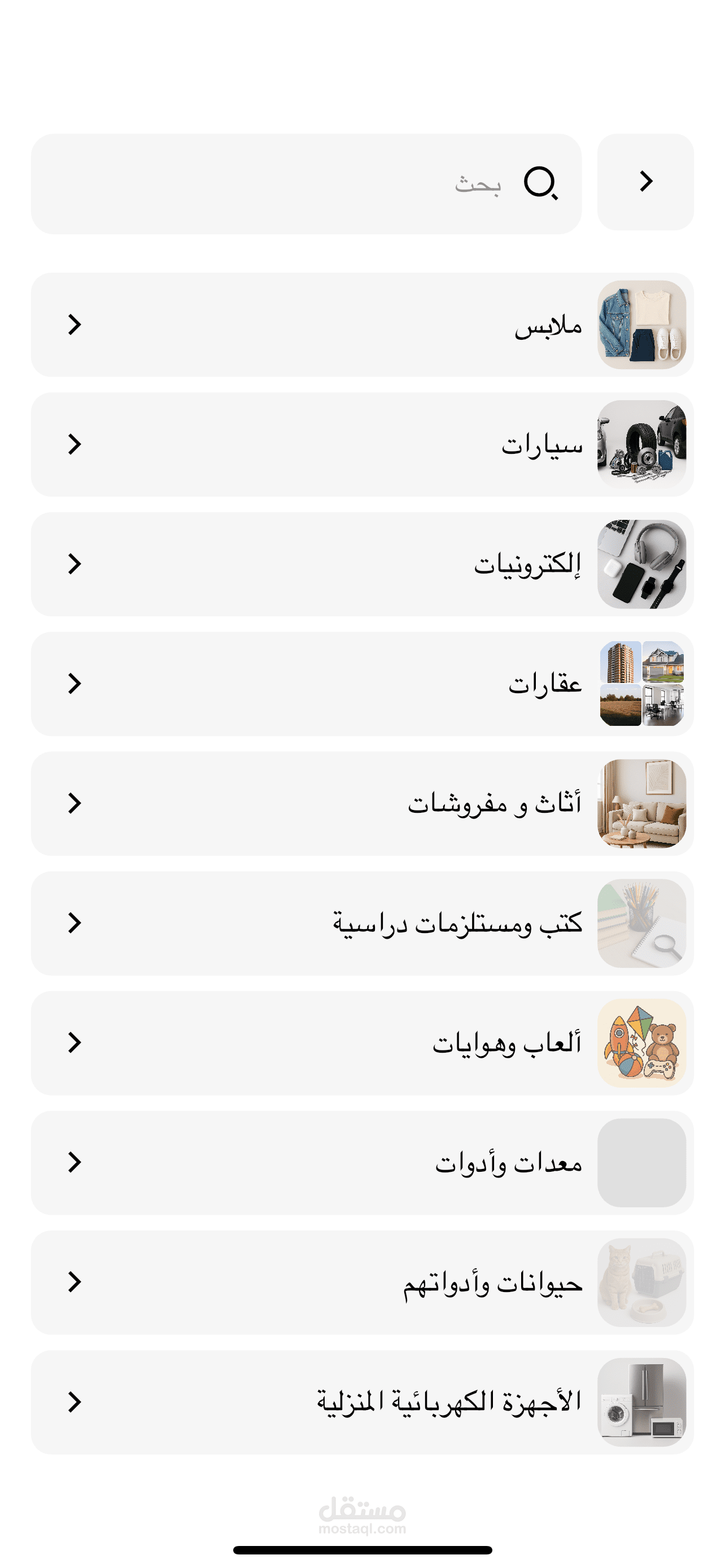
Task: Go back using the top arrow button
Action: (645, 182)
